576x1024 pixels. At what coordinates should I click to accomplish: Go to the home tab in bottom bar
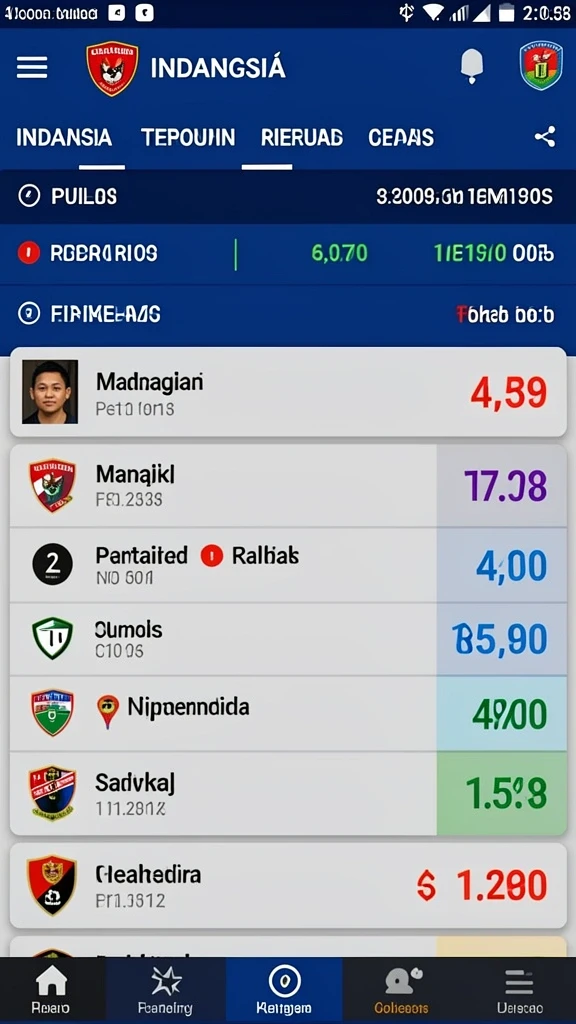point(51,990)
